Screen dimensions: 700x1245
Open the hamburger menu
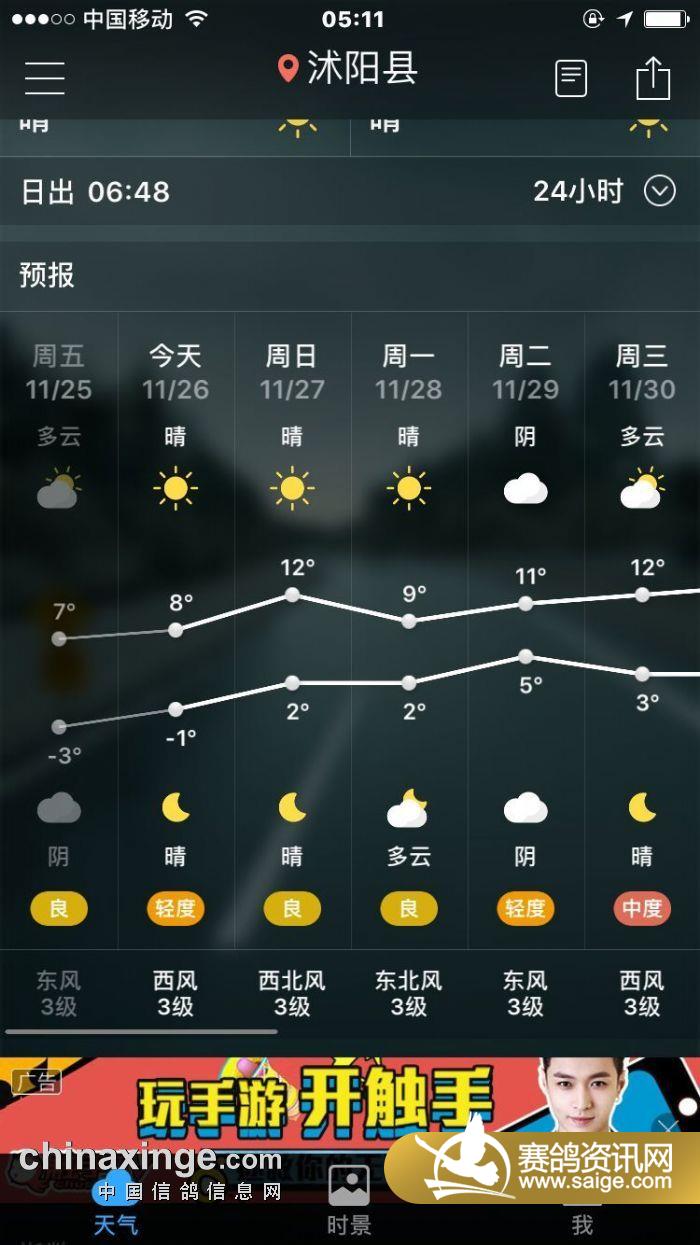click(45, 77)
